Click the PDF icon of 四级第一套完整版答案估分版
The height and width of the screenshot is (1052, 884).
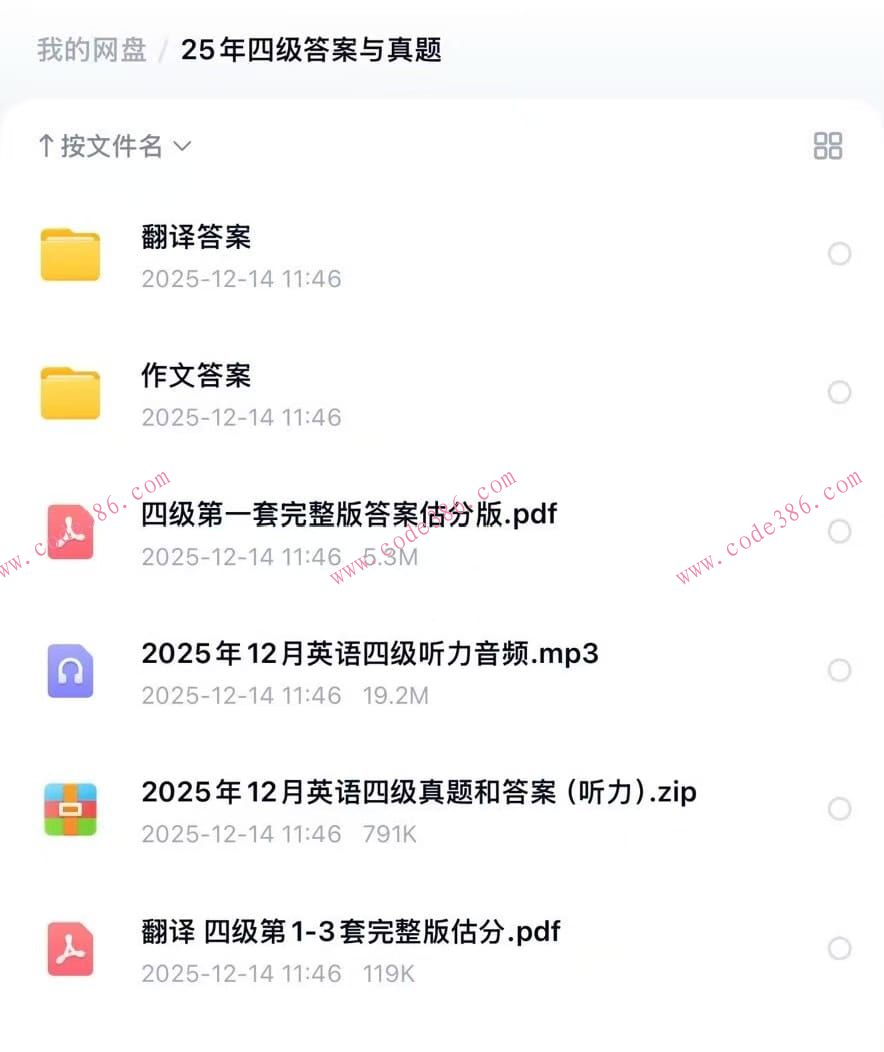tap(70, 531)
